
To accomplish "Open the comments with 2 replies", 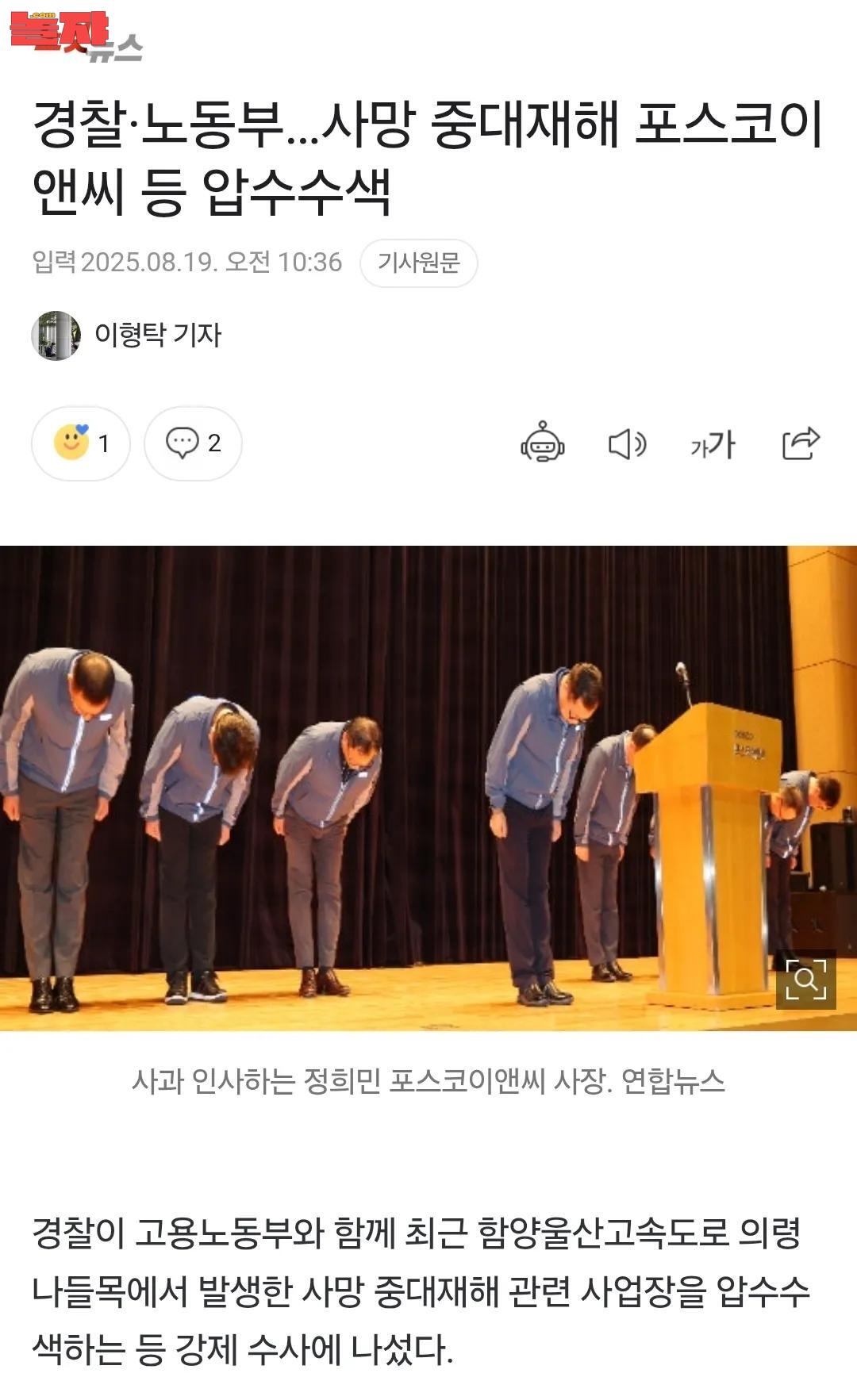I will click(x=193, y=443).
